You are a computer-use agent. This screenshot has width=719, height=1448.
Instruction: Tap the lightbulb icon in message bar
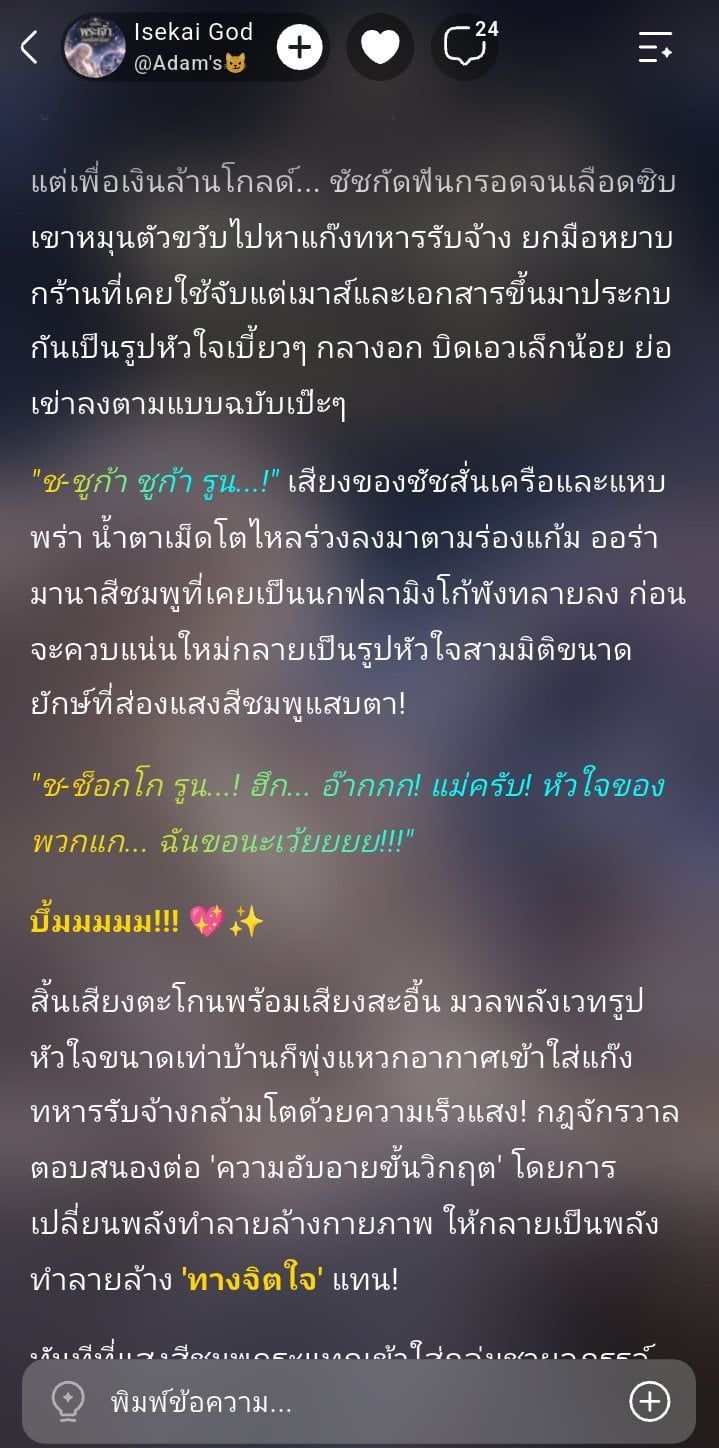tap(67, 1402)
